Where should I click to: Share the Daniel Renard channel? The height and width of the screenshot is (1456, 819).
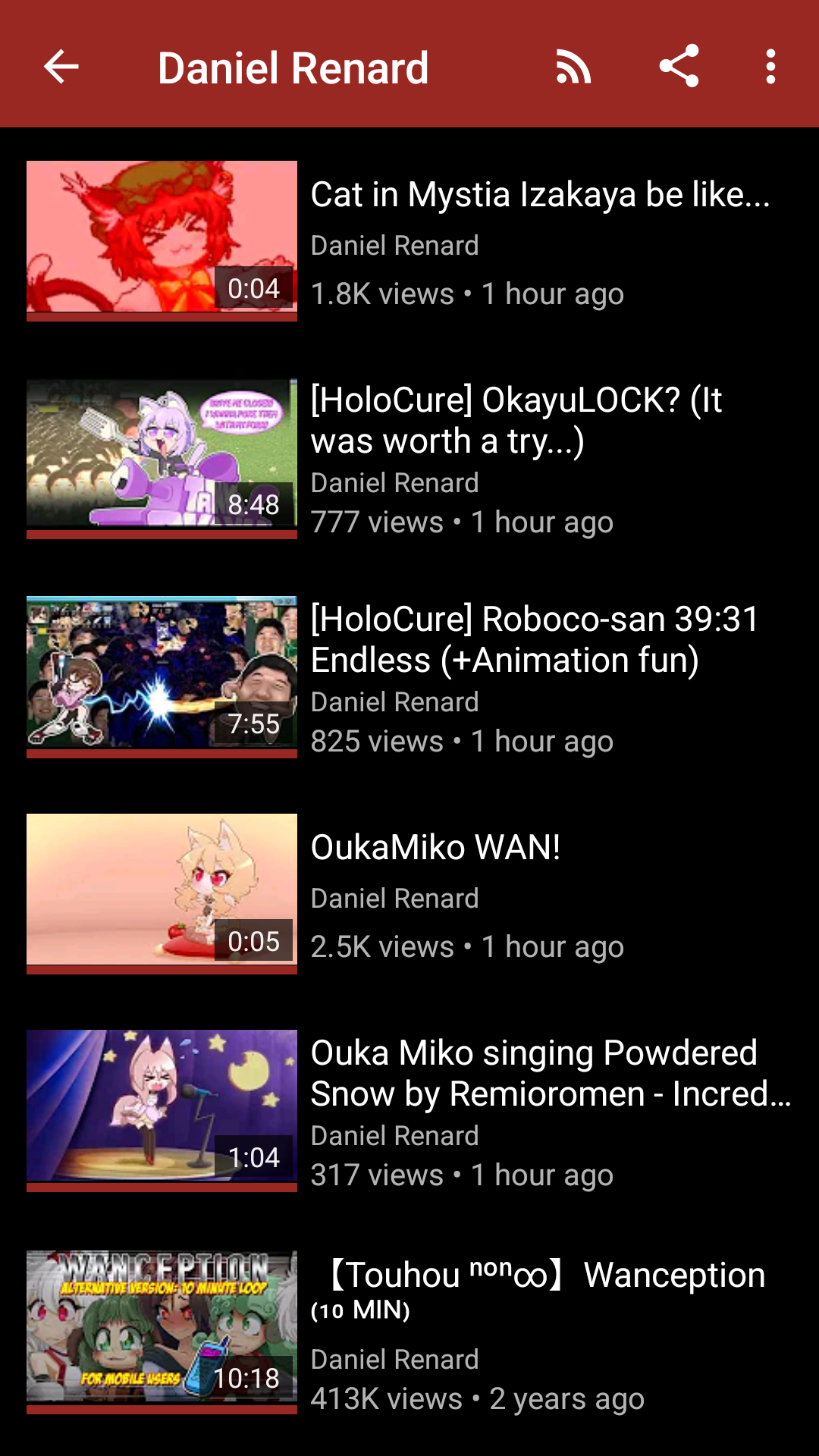click(x=679, y=66)
